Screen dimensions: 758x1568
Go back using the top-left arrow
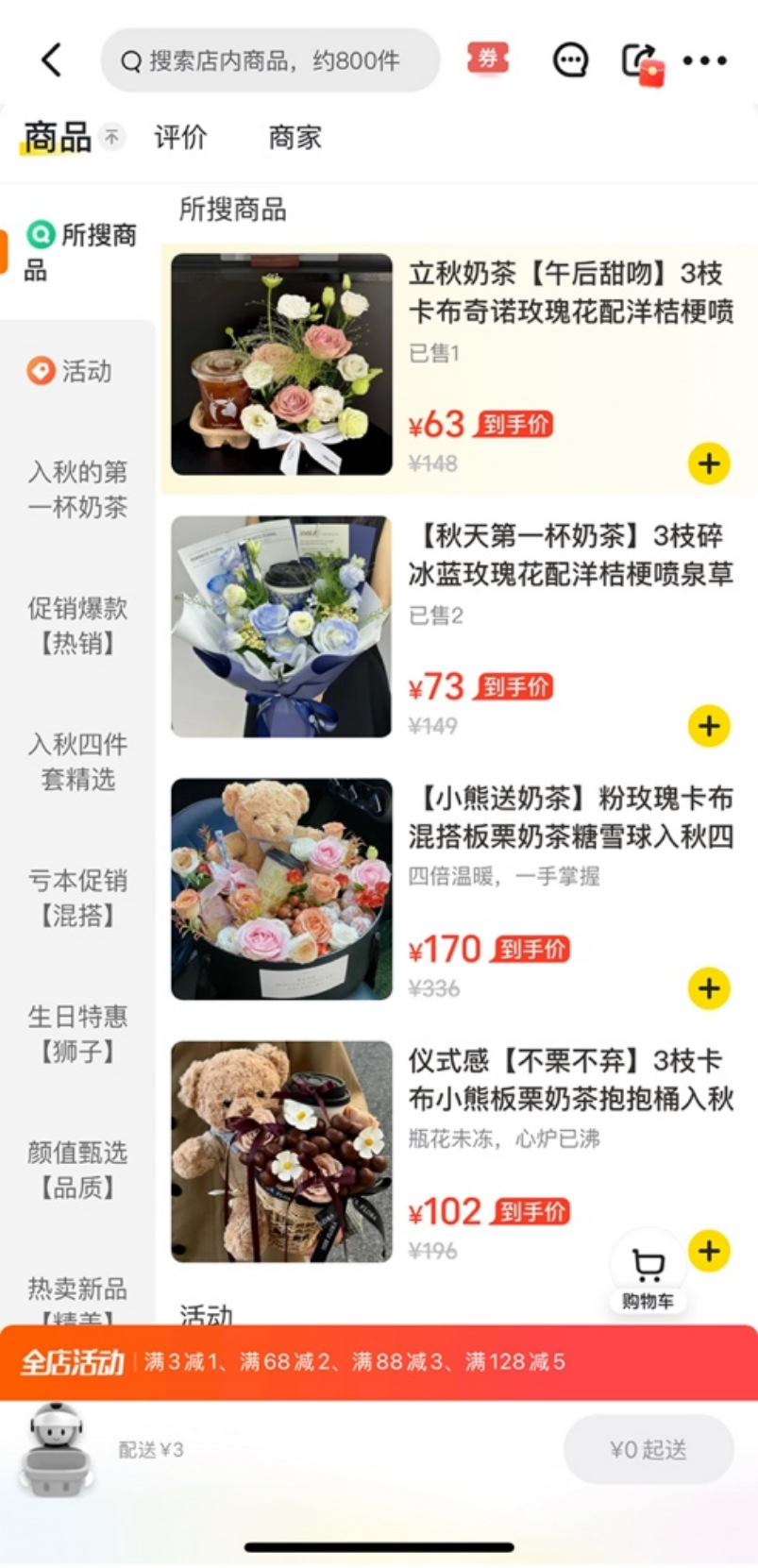point(52,60)
